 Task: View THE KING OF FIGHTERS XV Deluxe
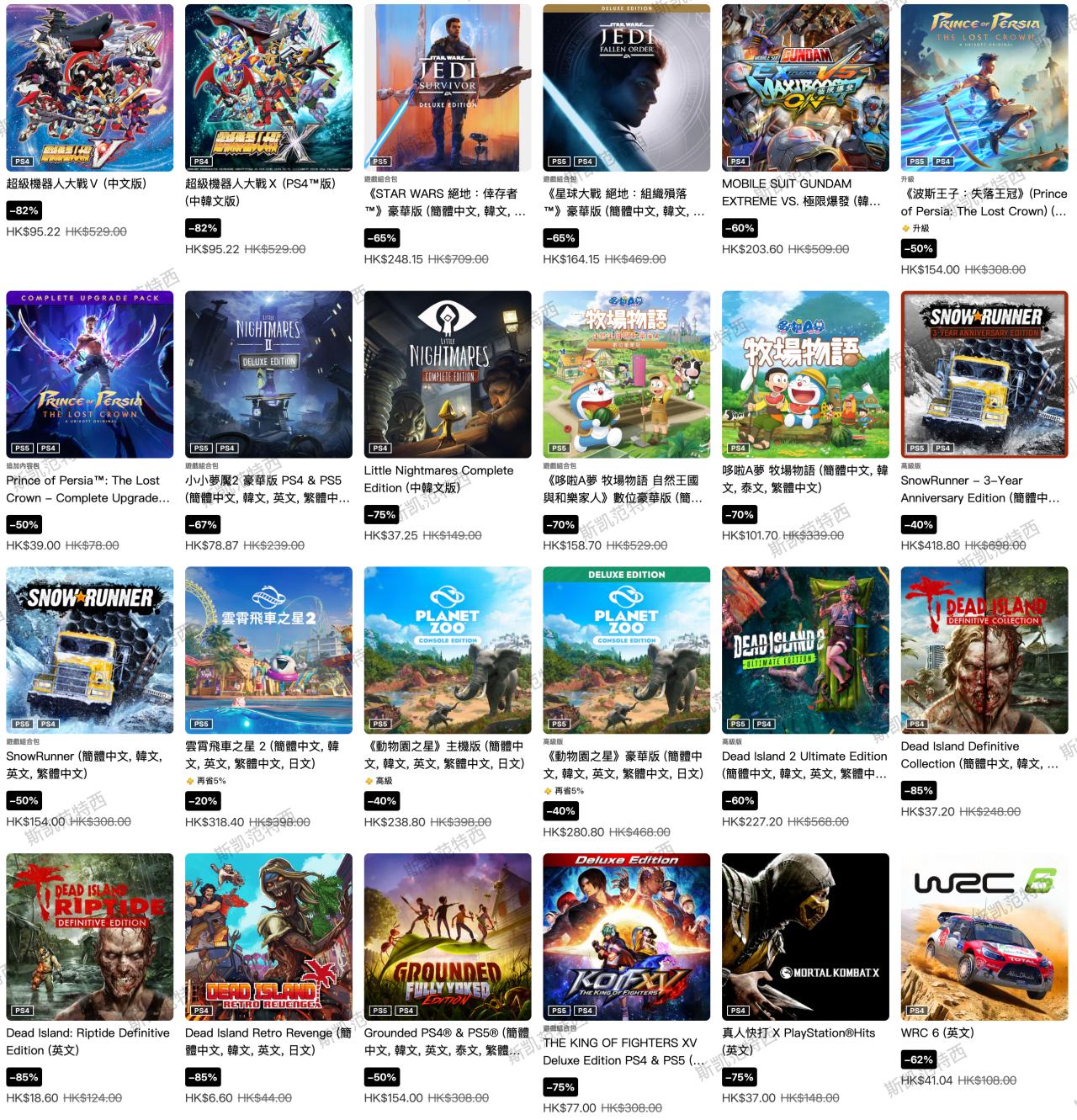pyautogui.click(x=627, y=937)
